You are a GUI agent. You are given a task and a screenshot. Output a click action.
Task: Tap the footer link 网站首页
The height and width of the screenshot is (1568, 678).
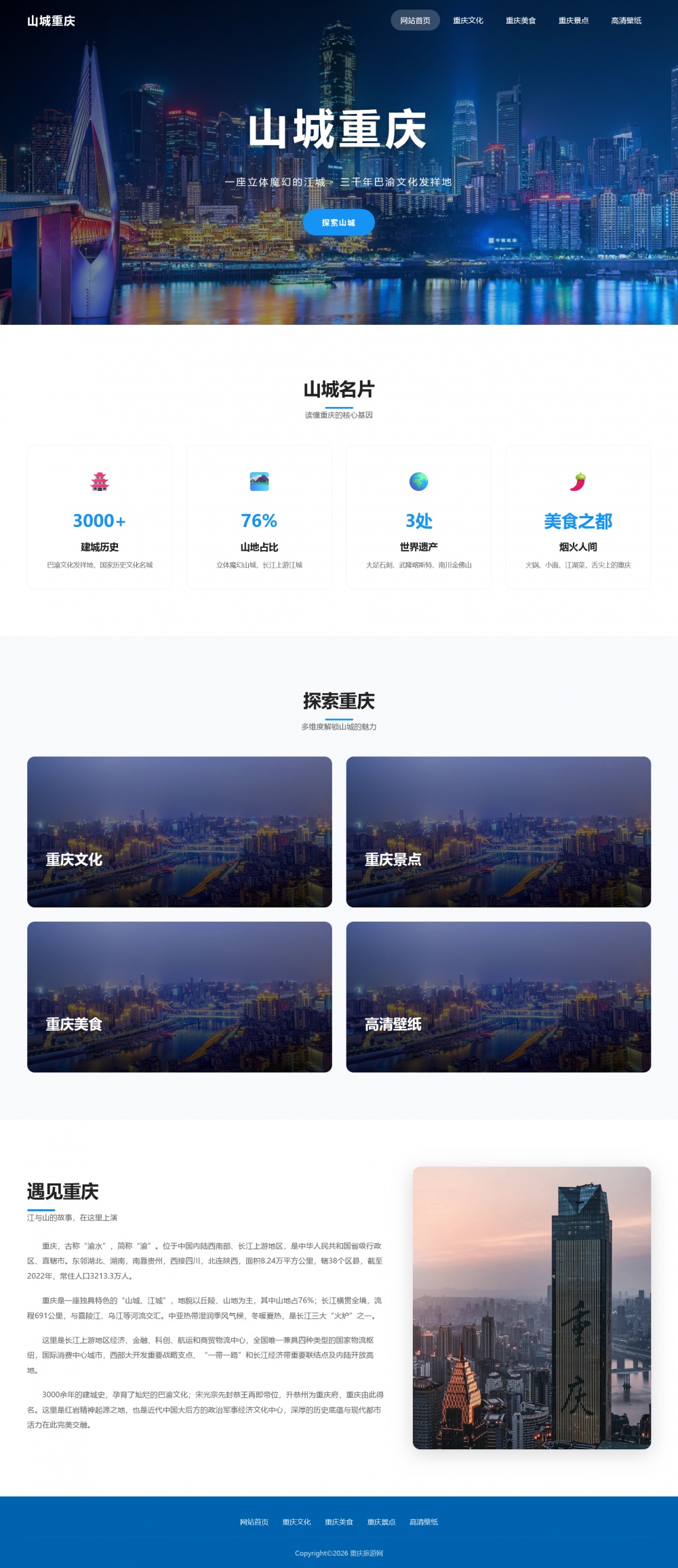[254, 1522]
